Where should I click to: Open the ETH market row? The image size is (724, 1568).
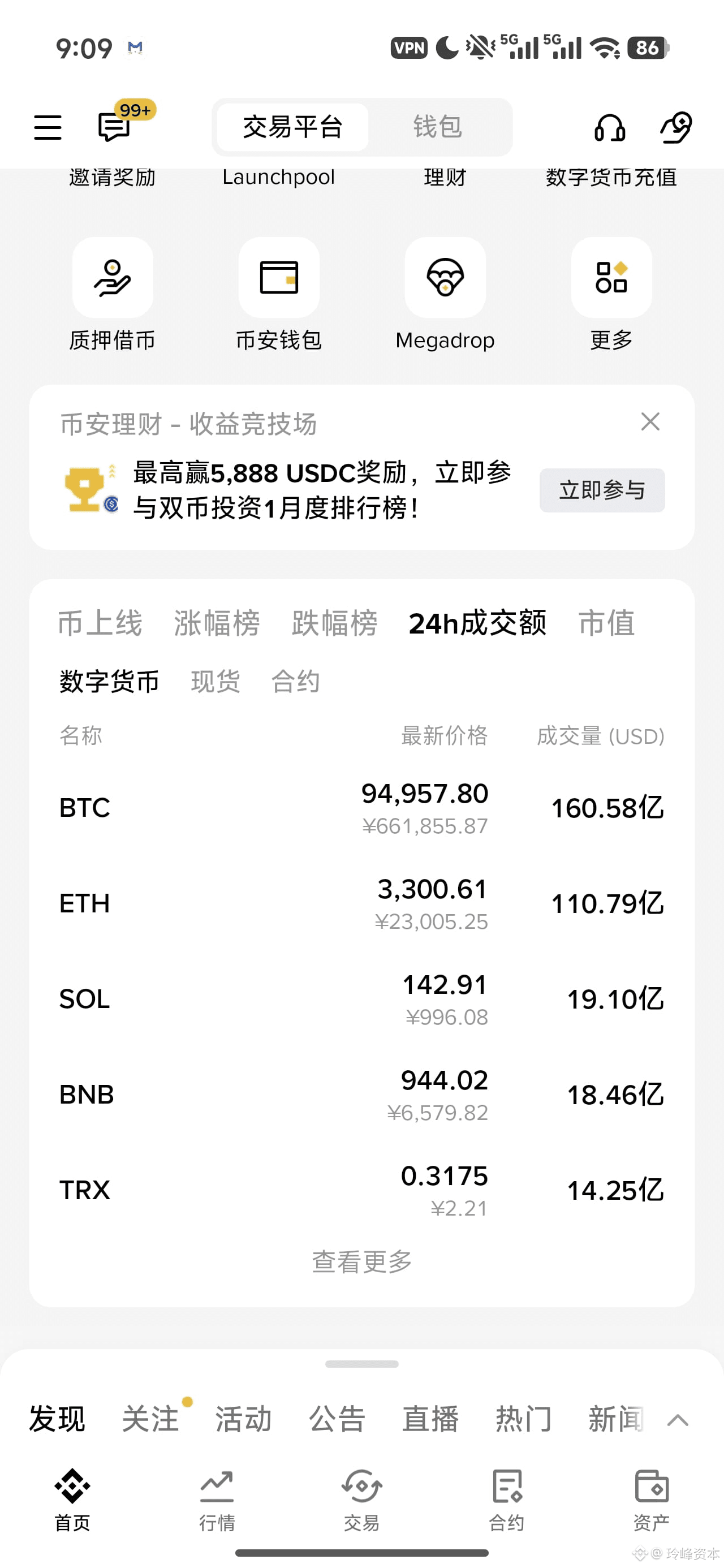[361, 904]
